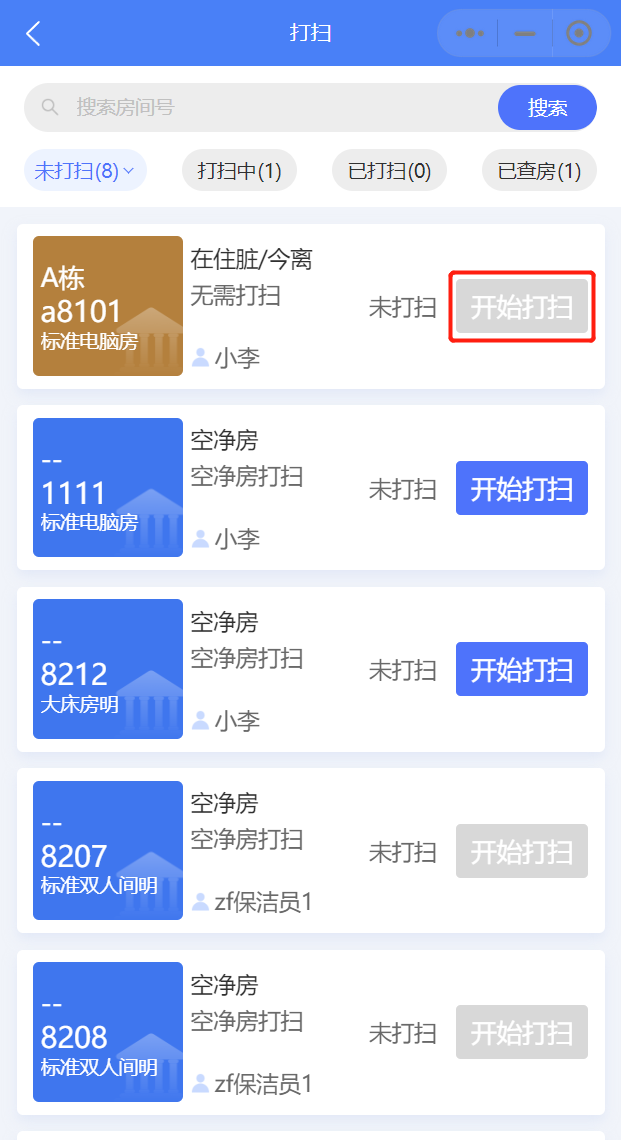This screenshot has height=1140, width=621.
Task: Tap 开始打扫 for room a8101
Action: [522, 307]
